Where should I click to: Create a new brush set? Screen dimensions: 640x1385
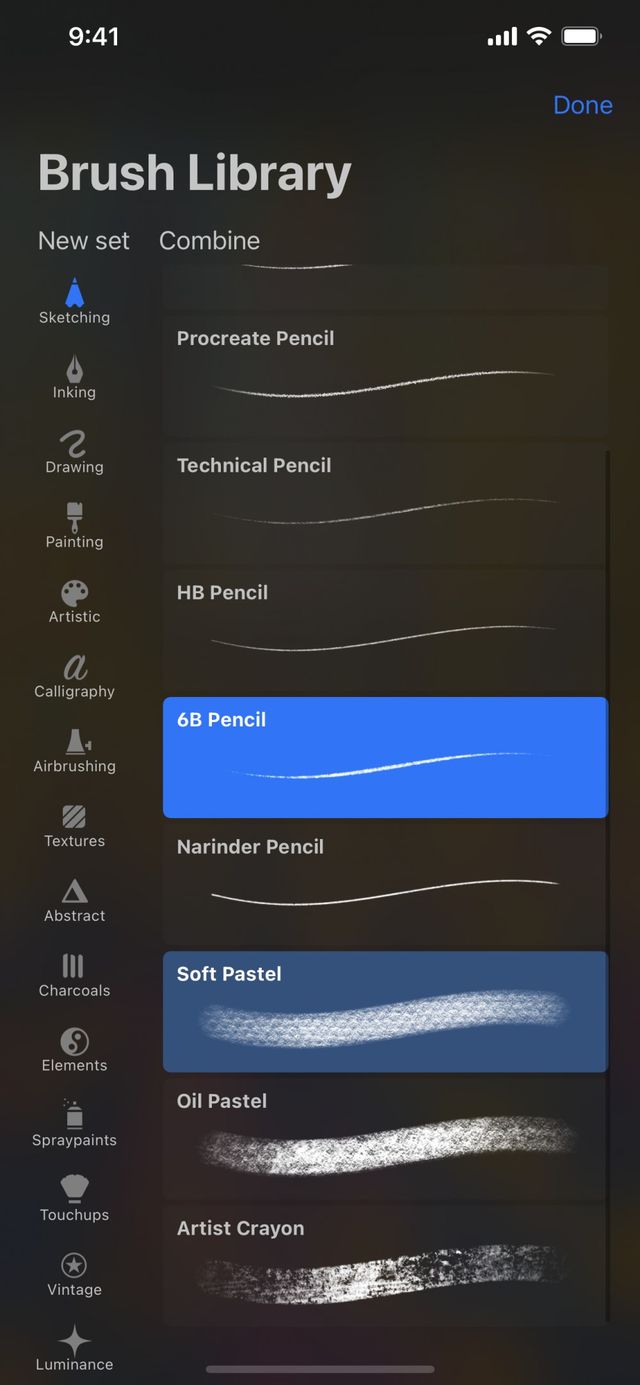(x=84, y=241)
